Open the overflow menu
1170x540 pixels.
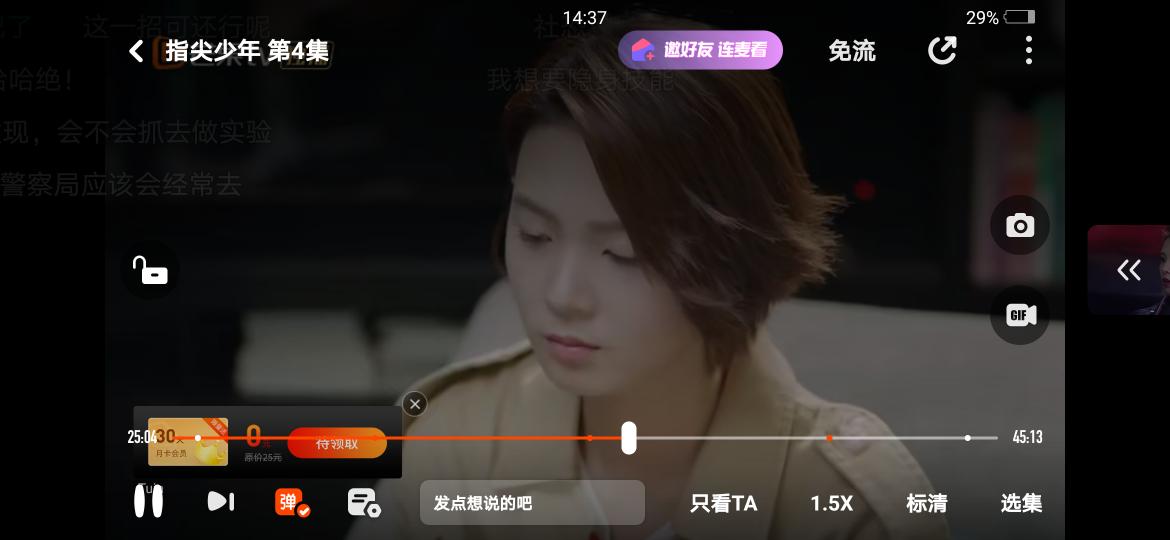click(1028, 51)
